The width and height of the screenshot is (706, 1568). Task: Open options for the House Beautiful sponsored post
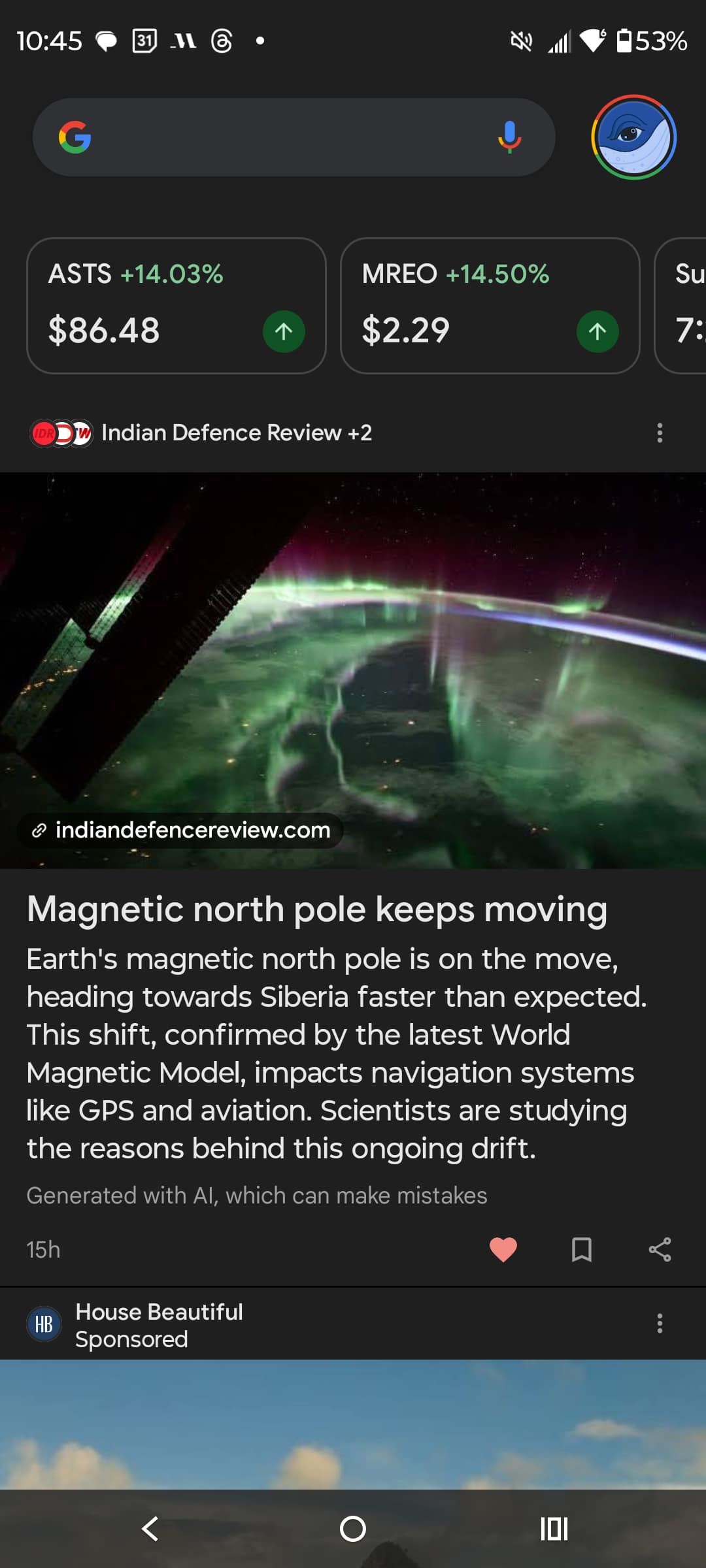tap(660, 1324)
